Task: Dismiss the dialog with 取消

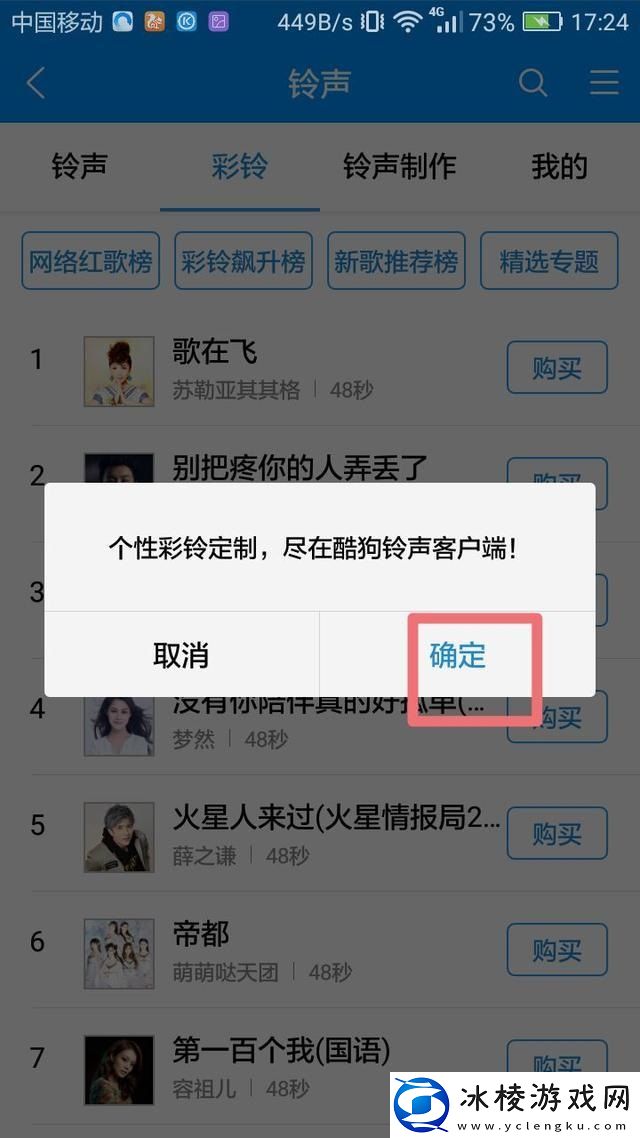Action: (181, 655)
